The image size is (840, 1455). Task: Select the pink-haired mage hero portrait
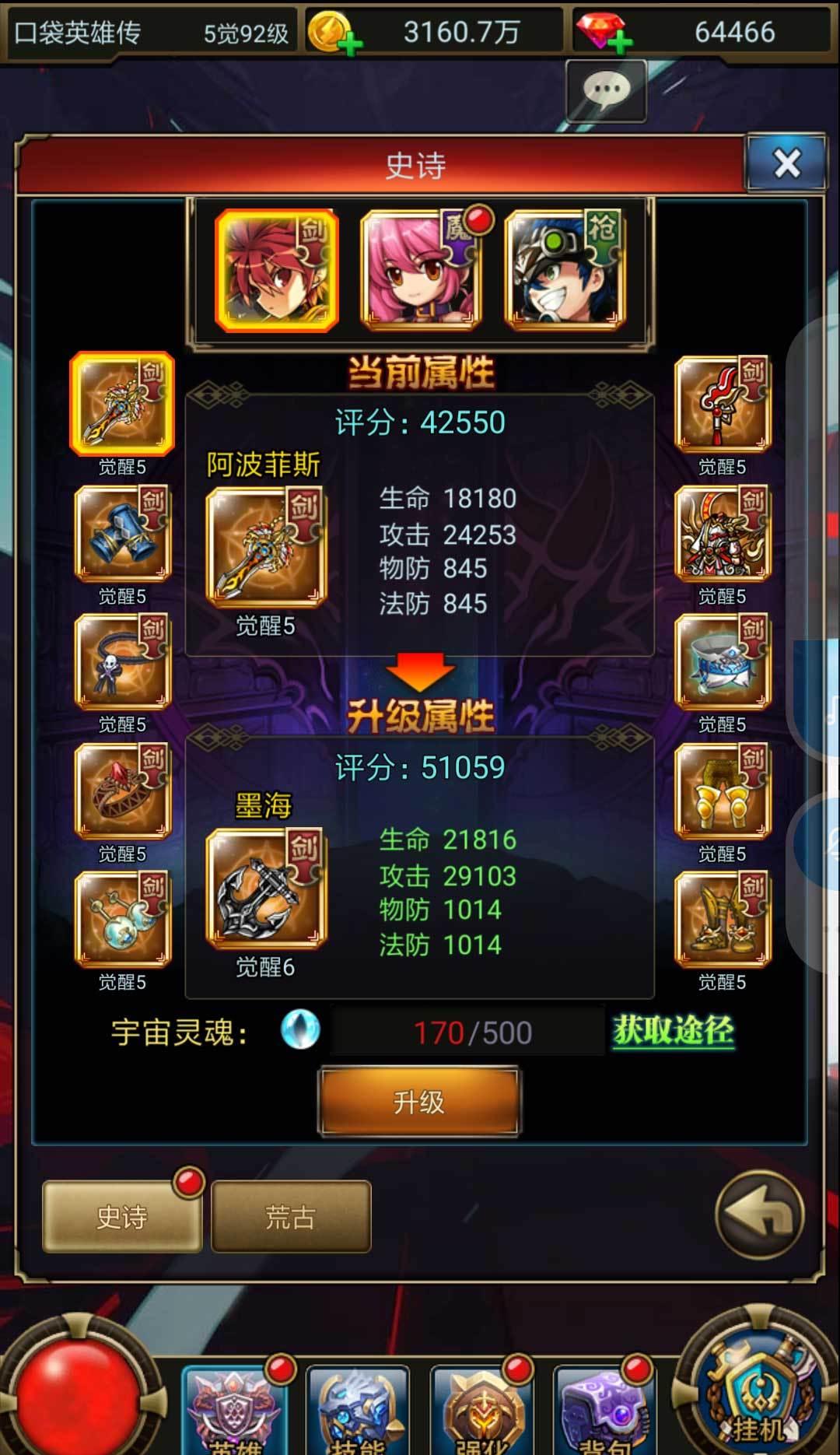coord(421,270)
